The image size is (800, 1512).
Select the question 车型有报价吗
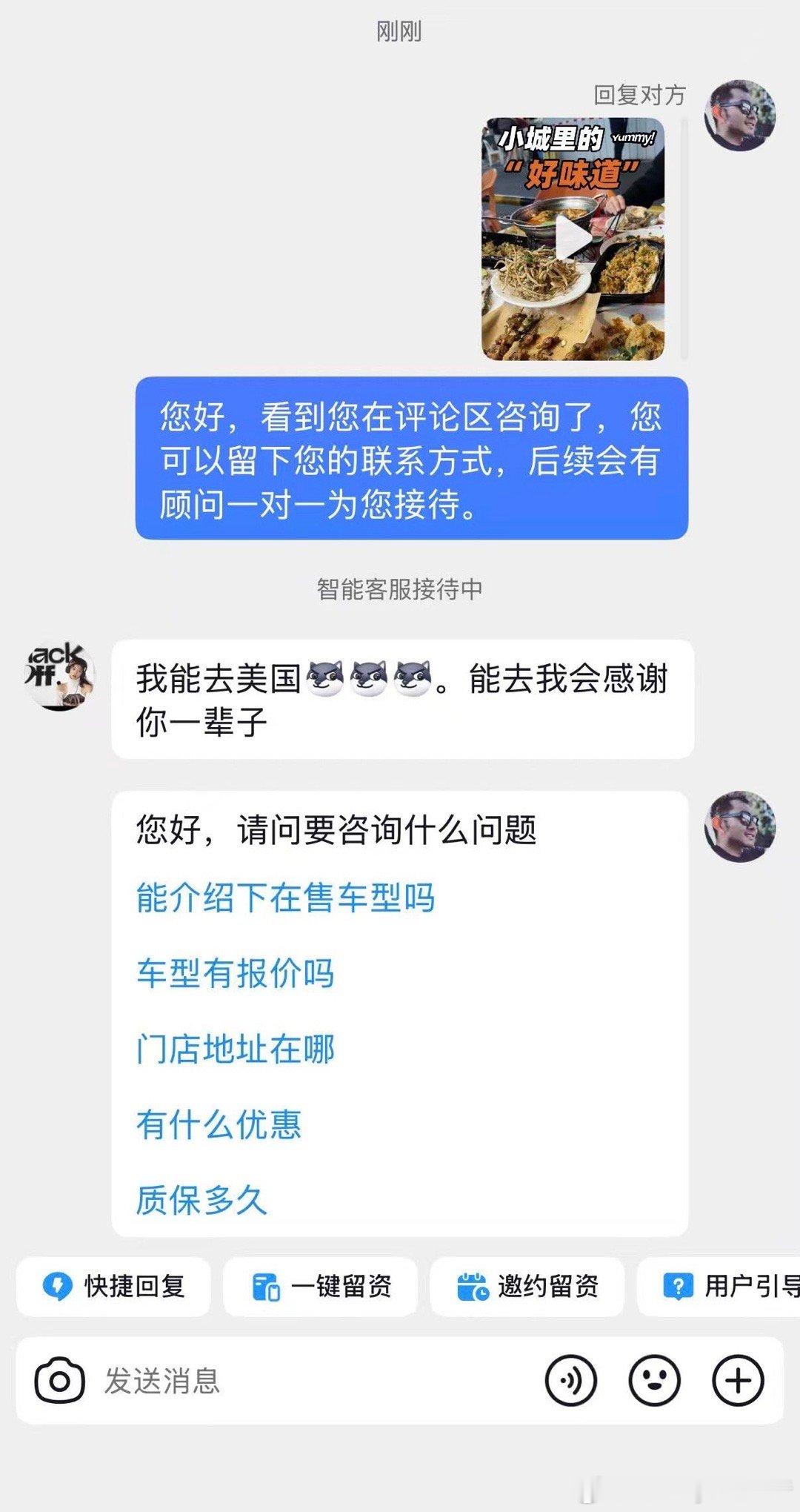coord(234,975)
